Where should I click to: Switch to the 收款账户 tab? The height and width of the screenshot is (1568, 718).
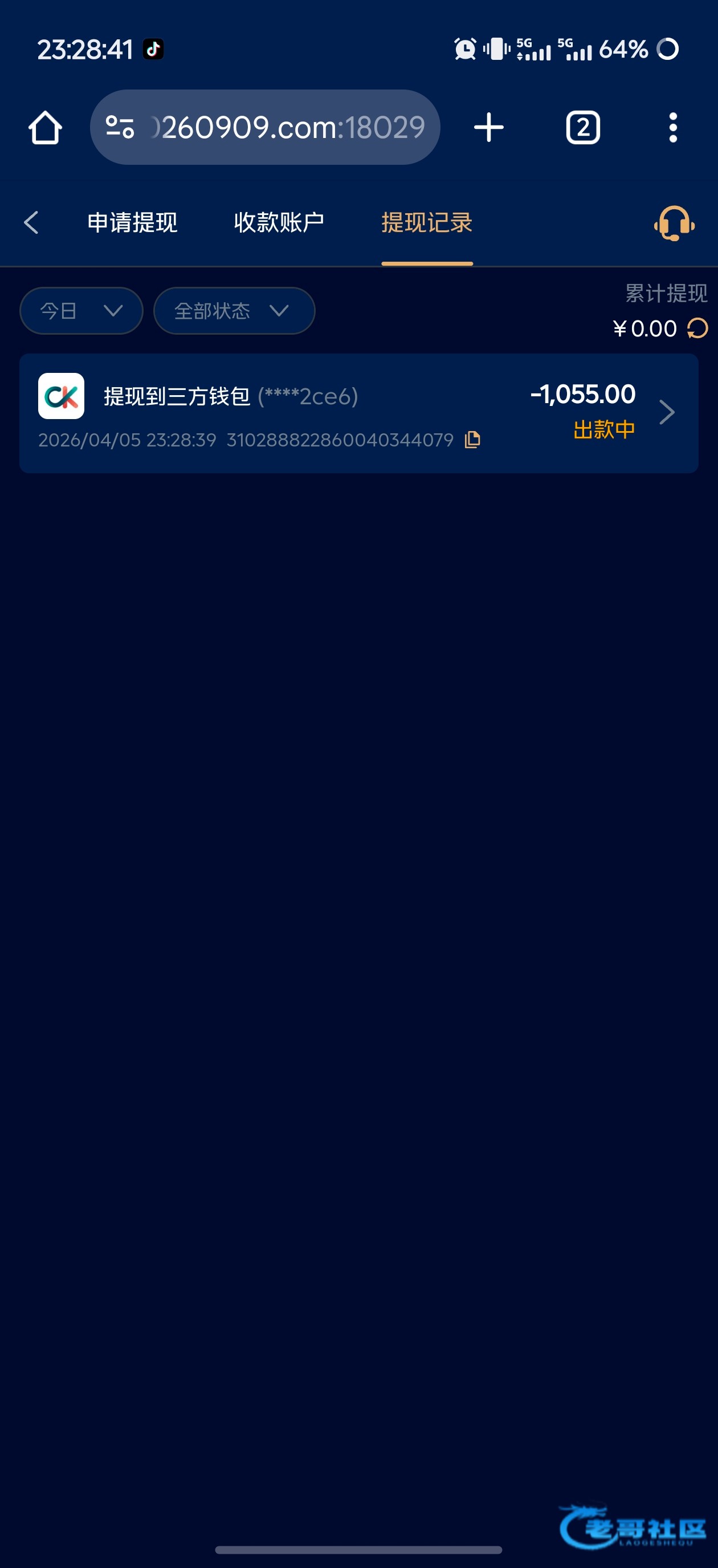coord(279,222)
